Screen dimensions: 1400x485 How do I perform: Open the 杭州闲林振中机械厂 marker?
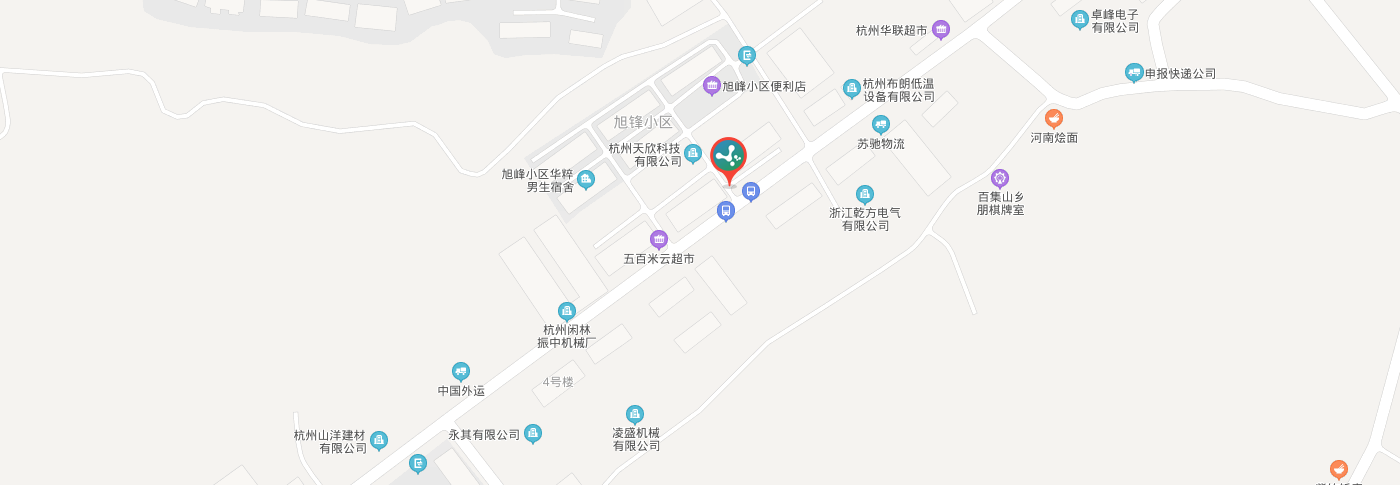point(567,311)
